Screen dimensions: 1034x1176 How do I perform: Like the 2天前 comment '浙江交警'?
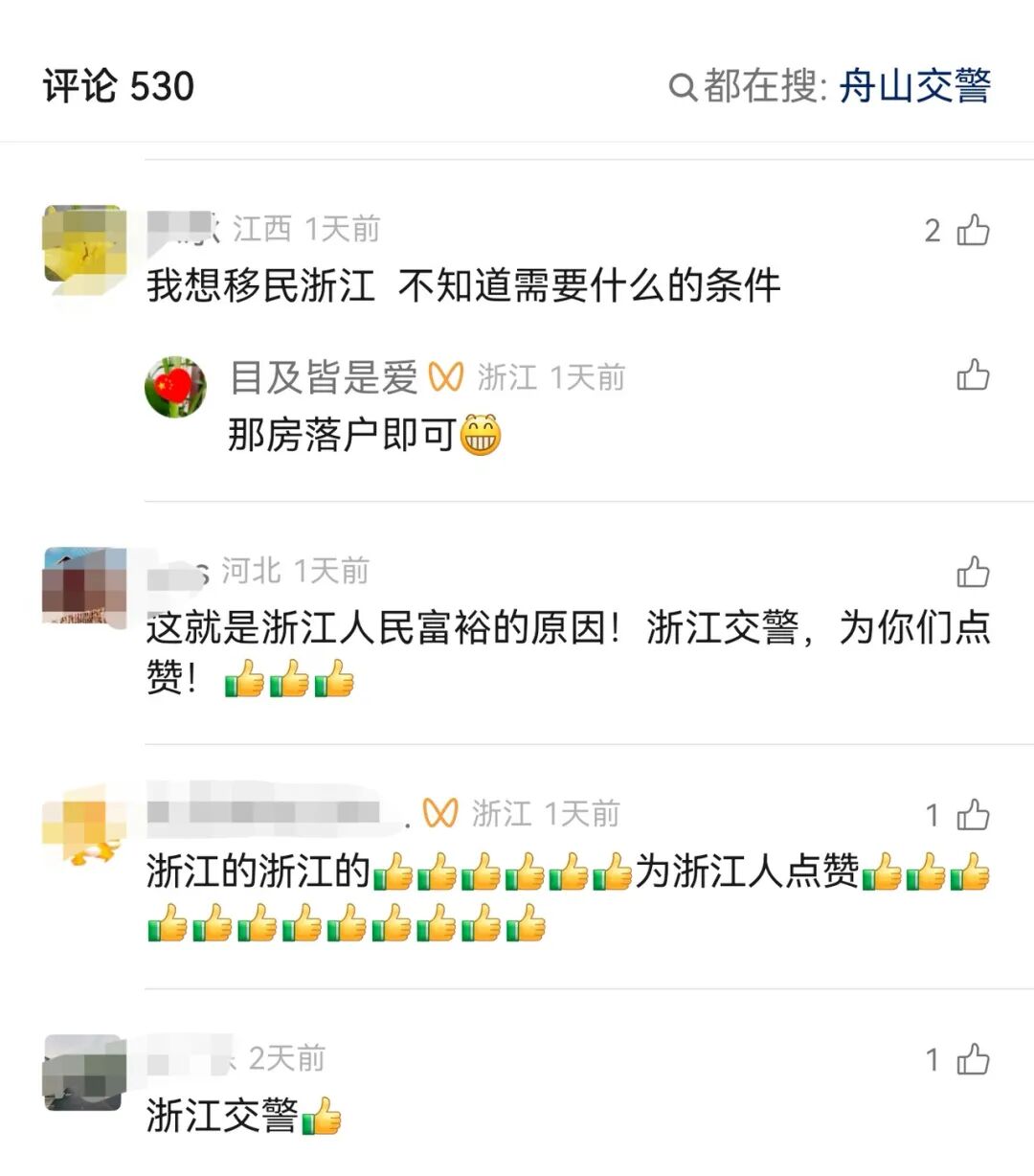click(x=973, y=1059)
